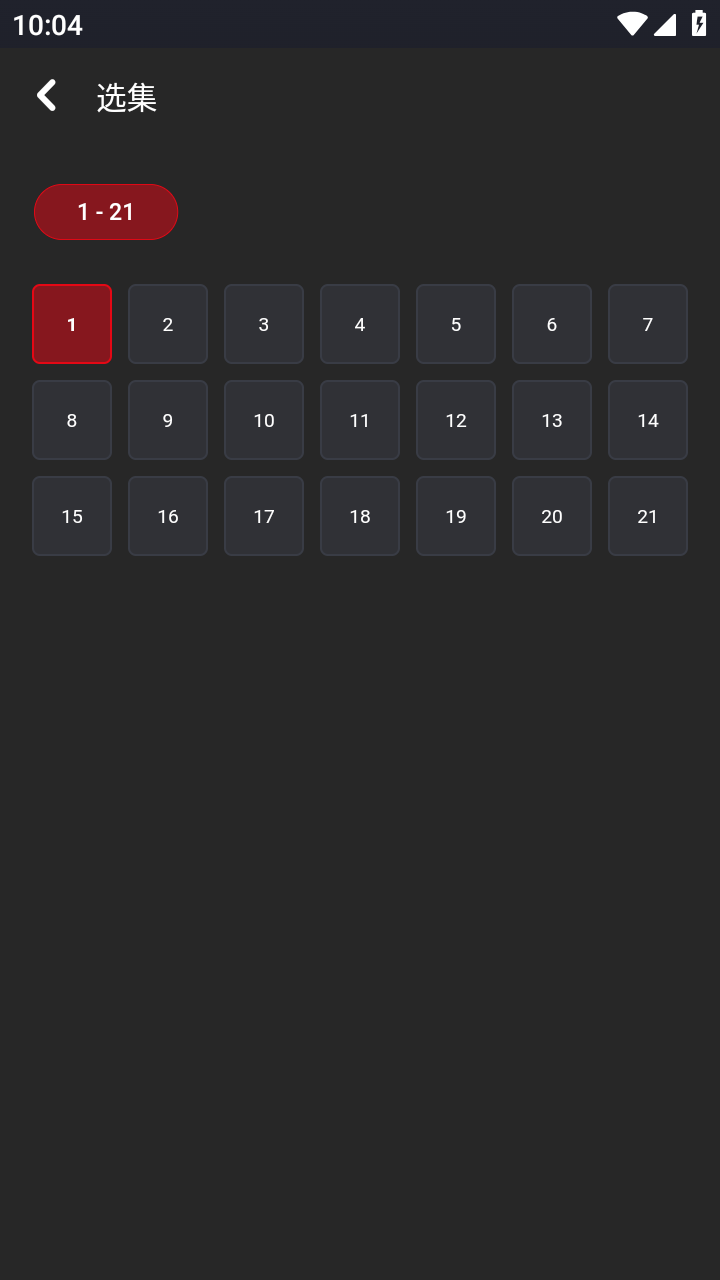Play episode 3
Screen dimensions: 720x1280
(264, 324)
